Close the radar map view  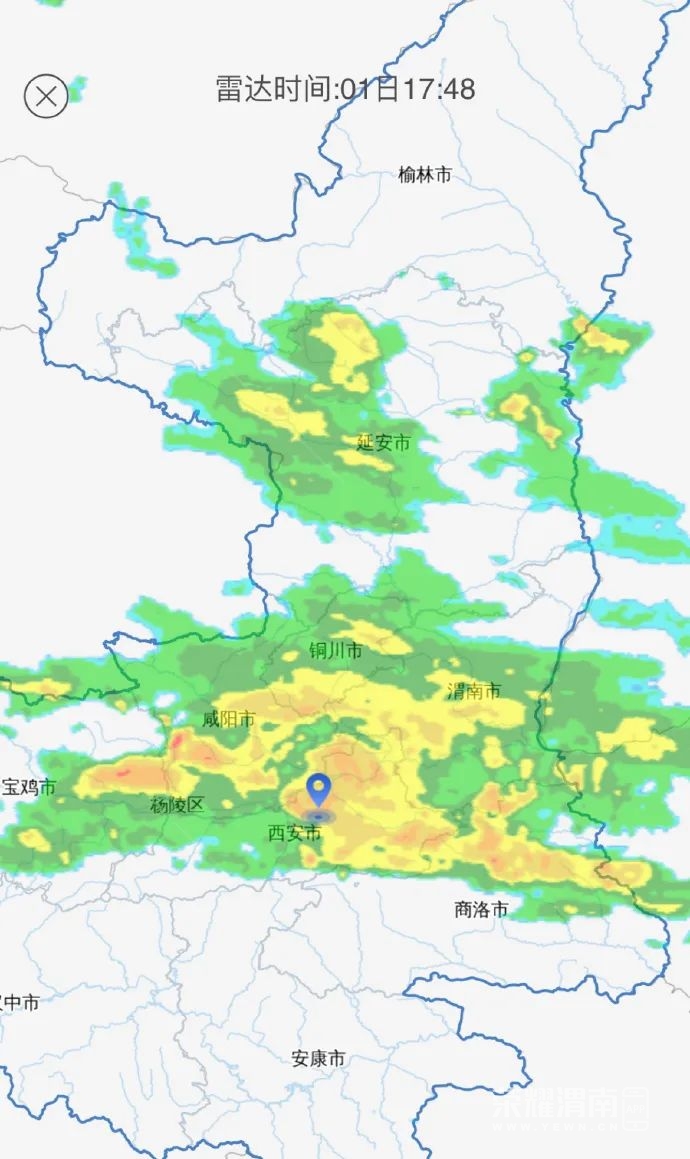[46, 96]
